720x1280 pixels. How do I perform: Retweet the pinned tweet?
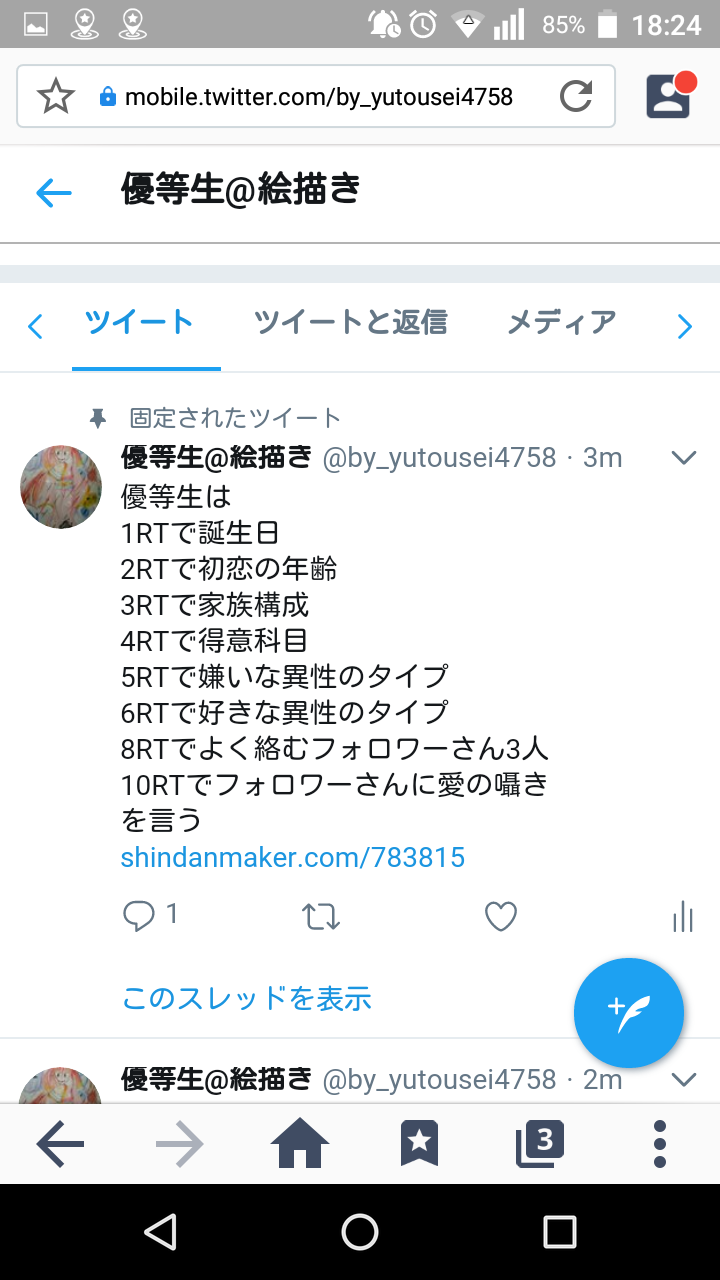click(x=321, y=916)
